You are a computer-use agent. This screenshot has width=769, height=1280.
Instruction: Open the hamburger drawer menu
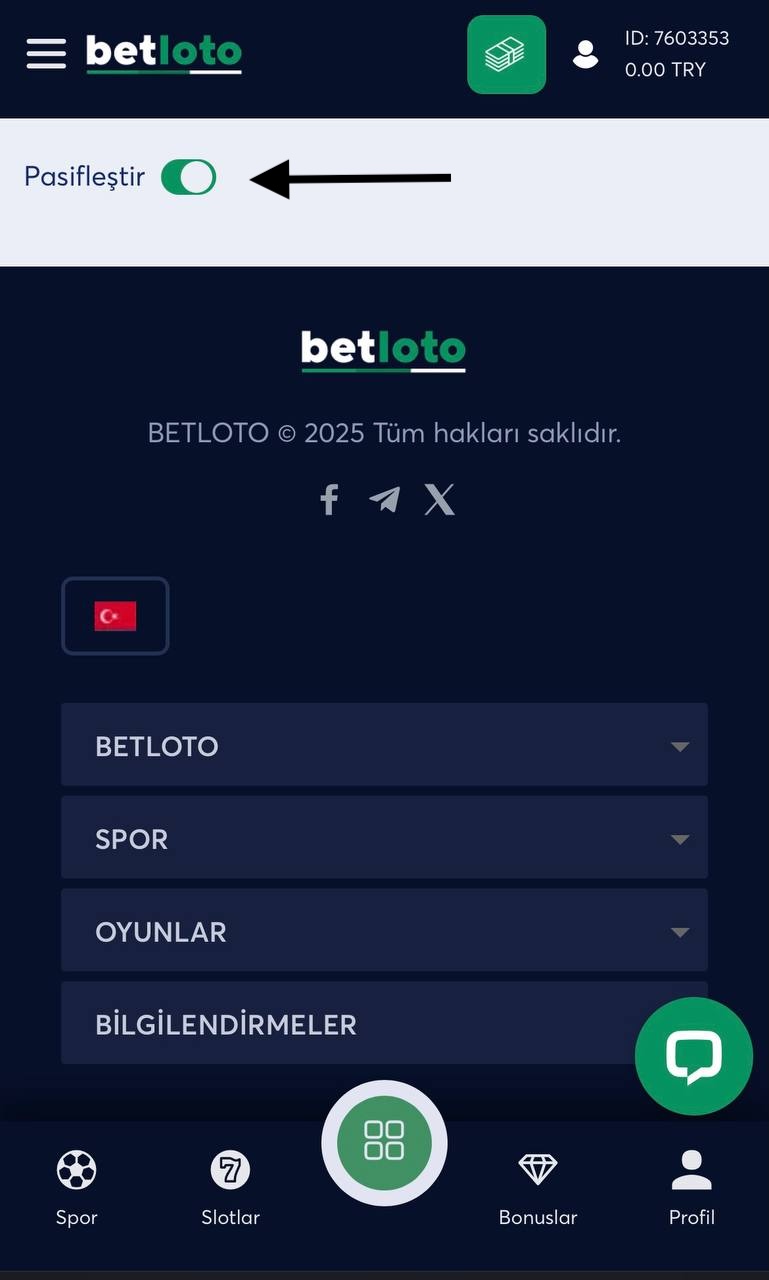[46, 54]
